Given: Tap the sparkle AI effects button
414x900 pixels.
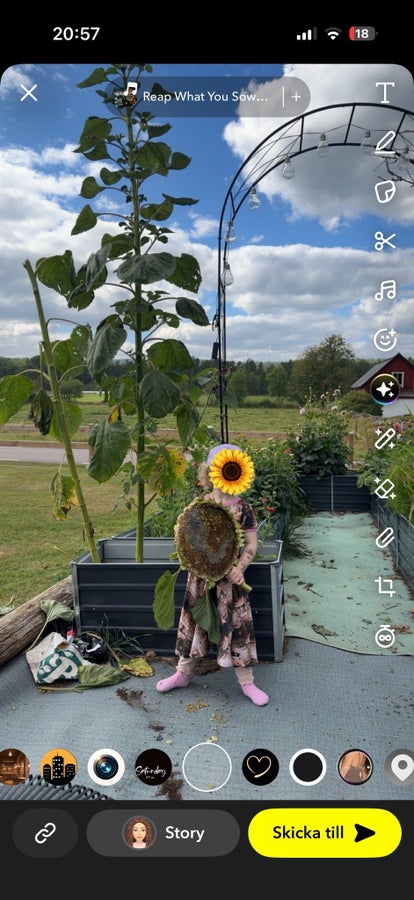Looking at the screenshot, I should pyautogui.click(x=385, y=390).
